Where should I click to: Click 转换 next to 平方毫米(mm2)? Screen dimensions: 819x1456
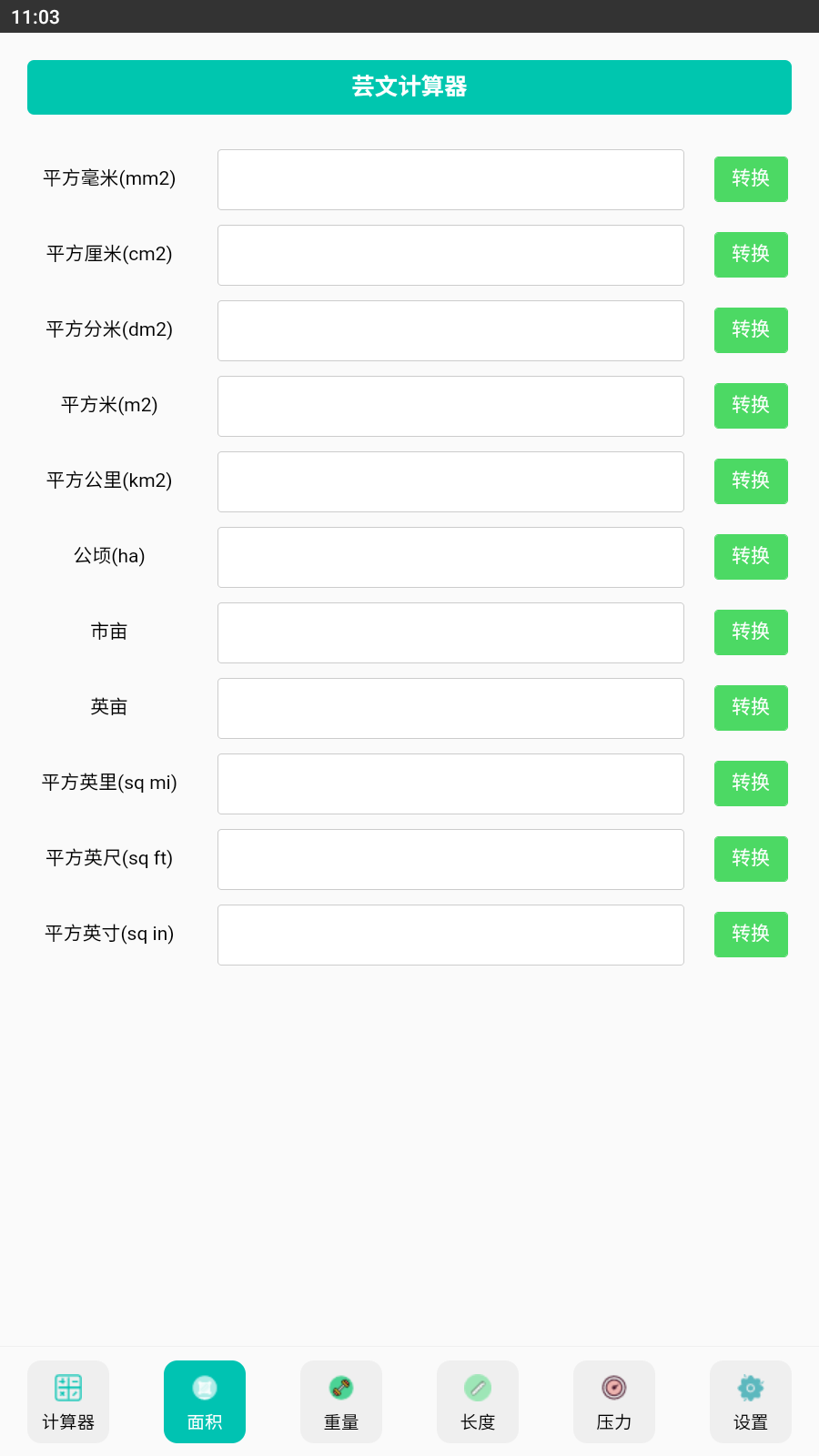point(750,179)
